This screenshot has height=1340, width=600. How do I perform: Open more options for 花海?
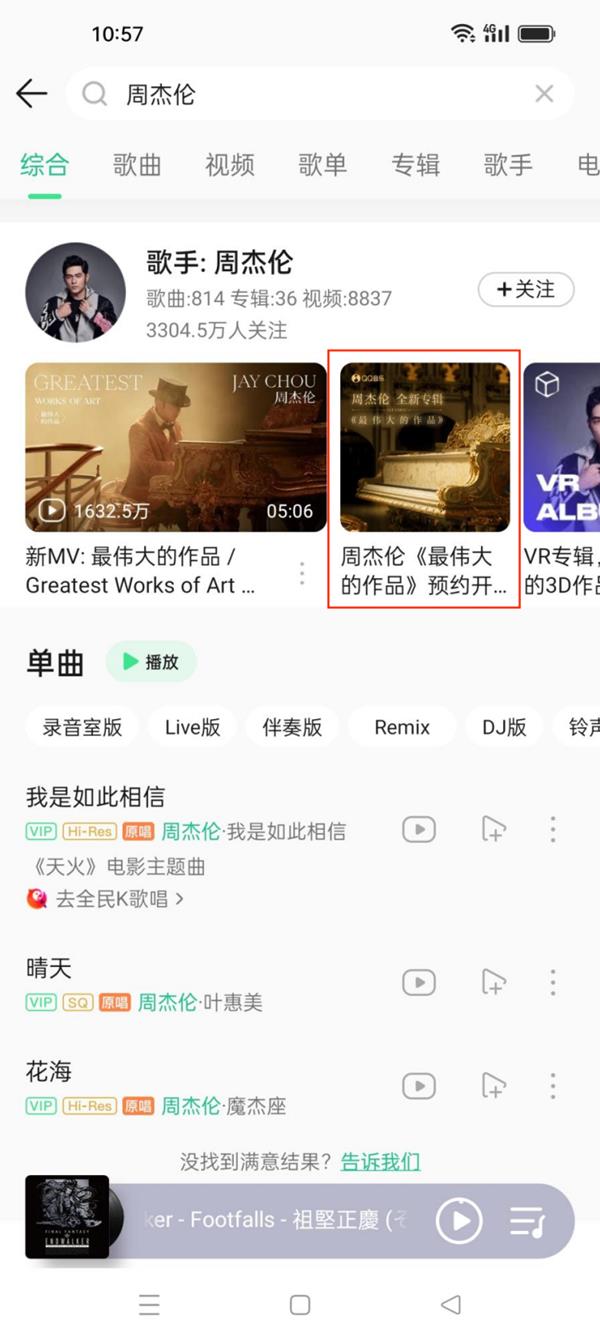click(552, 1086)
